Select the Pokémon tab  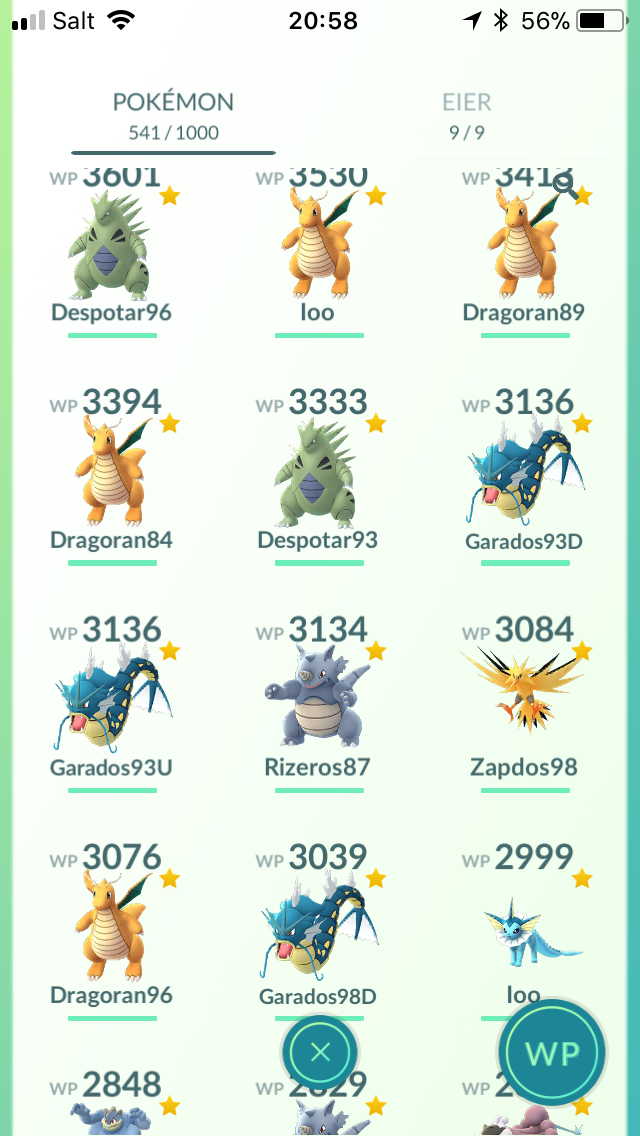tap(173, 114)
